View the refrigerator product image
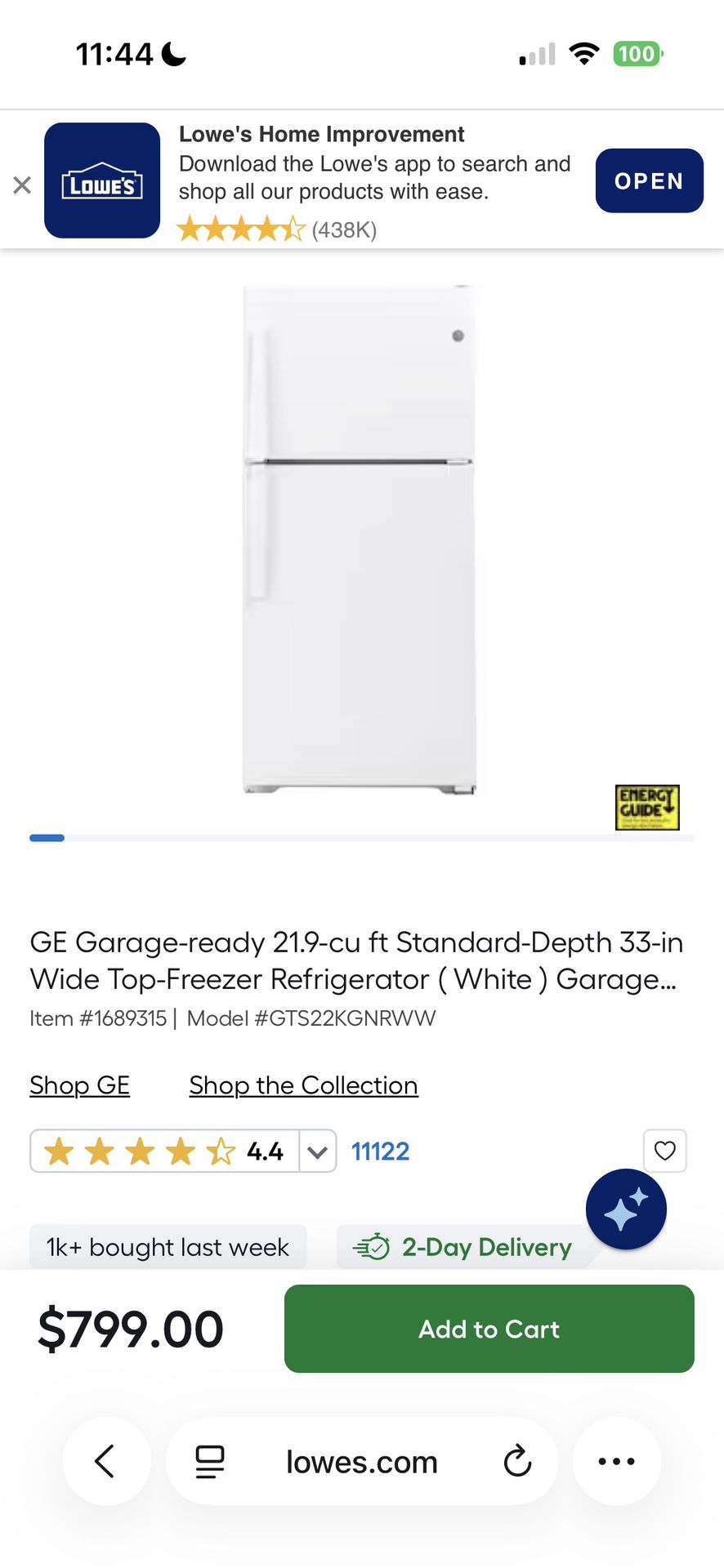Viewport: 724px width, 1568px height. [360, 539]
